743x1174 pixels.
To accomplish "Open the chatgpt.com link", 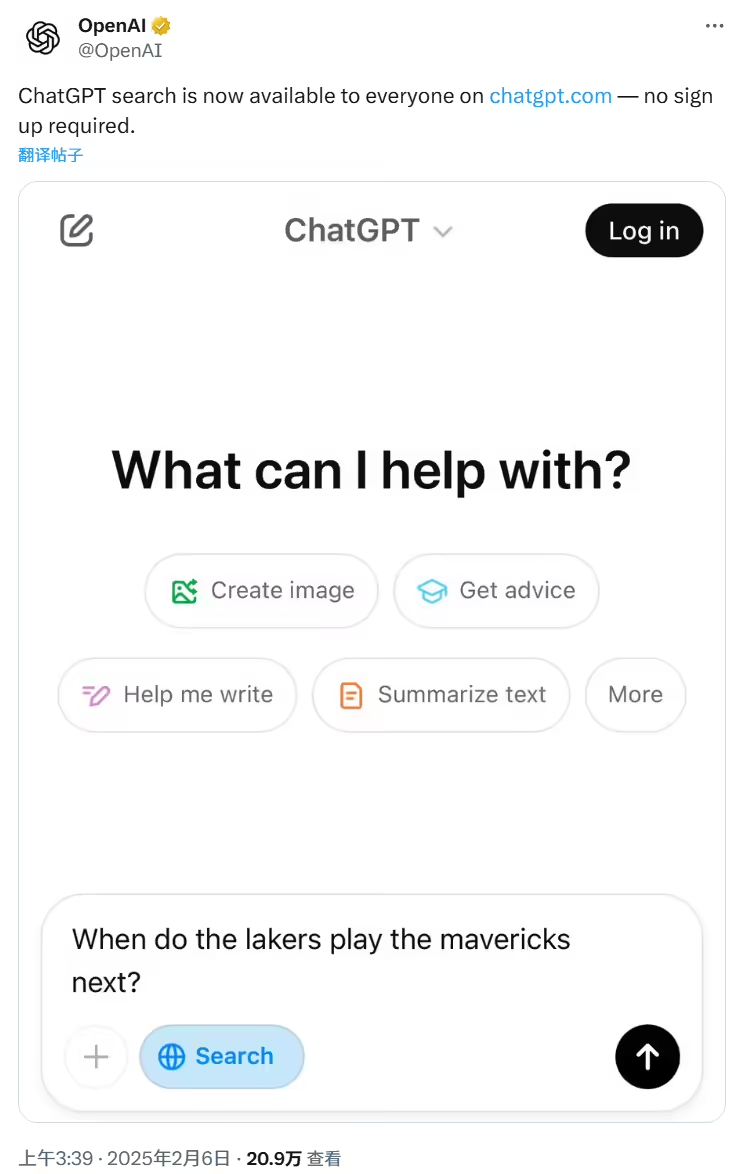I will coord(550,96).
